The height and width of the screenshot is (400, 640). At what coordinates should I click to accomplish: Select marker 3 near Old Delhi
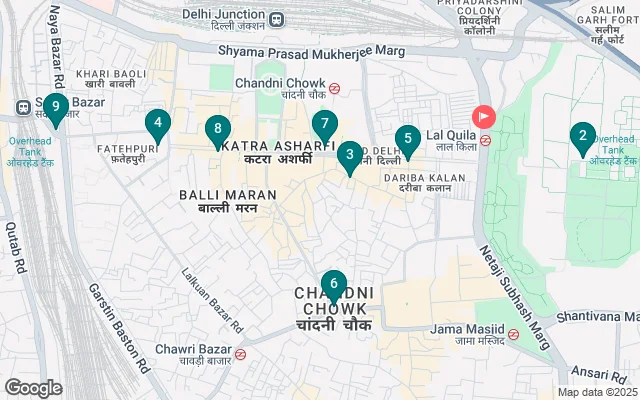(349, 155)
